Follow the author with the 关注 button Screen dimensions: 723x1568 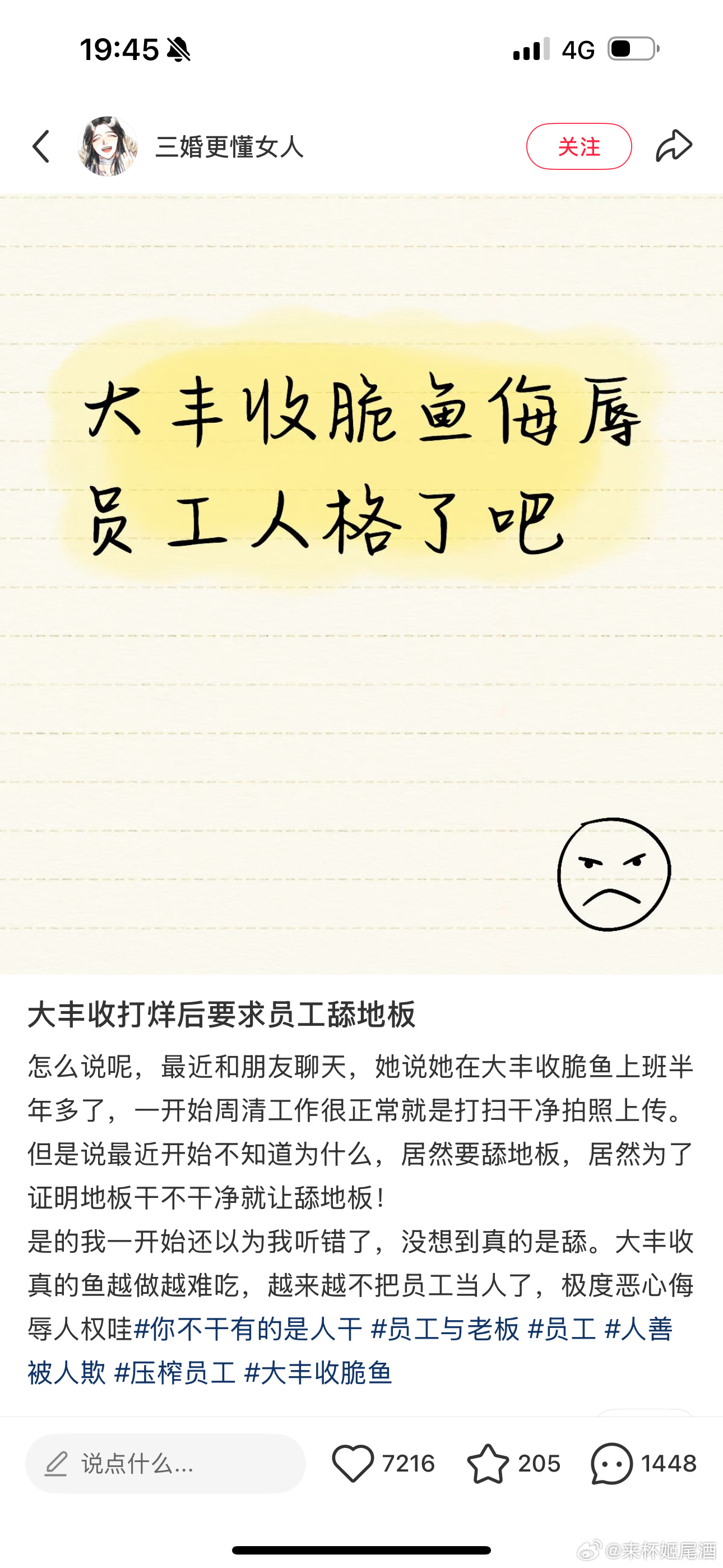tap(578, 147)
